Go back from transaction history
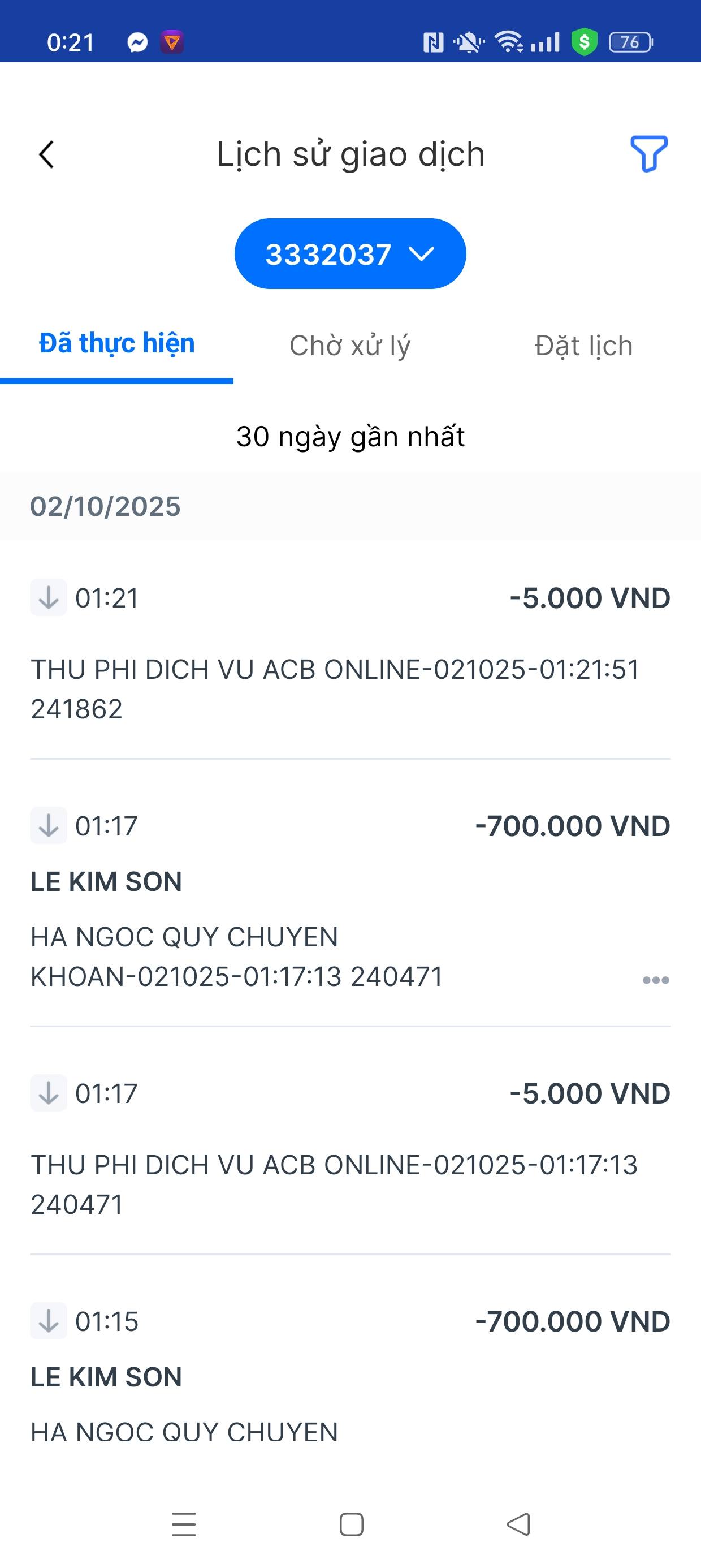The image size is (701, 1568). click(47, 154)
